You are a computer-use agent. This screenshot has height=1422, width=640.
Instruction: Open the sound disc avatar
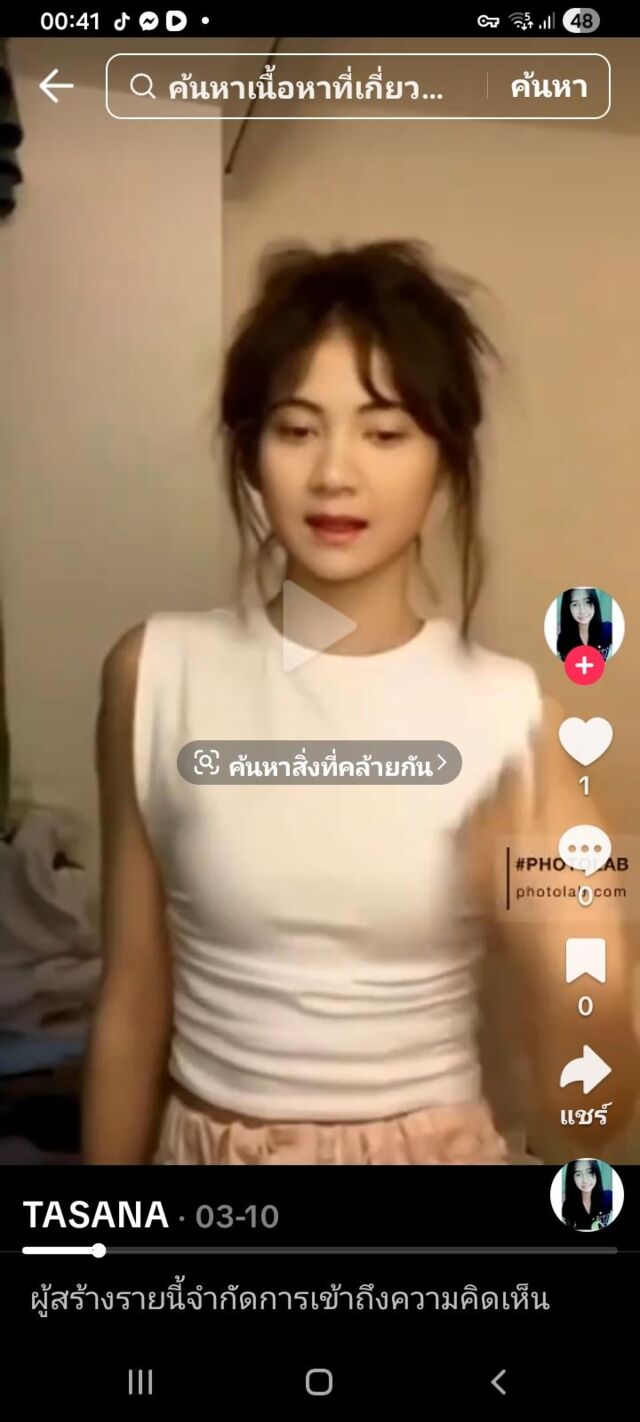tap(587, 1195)
